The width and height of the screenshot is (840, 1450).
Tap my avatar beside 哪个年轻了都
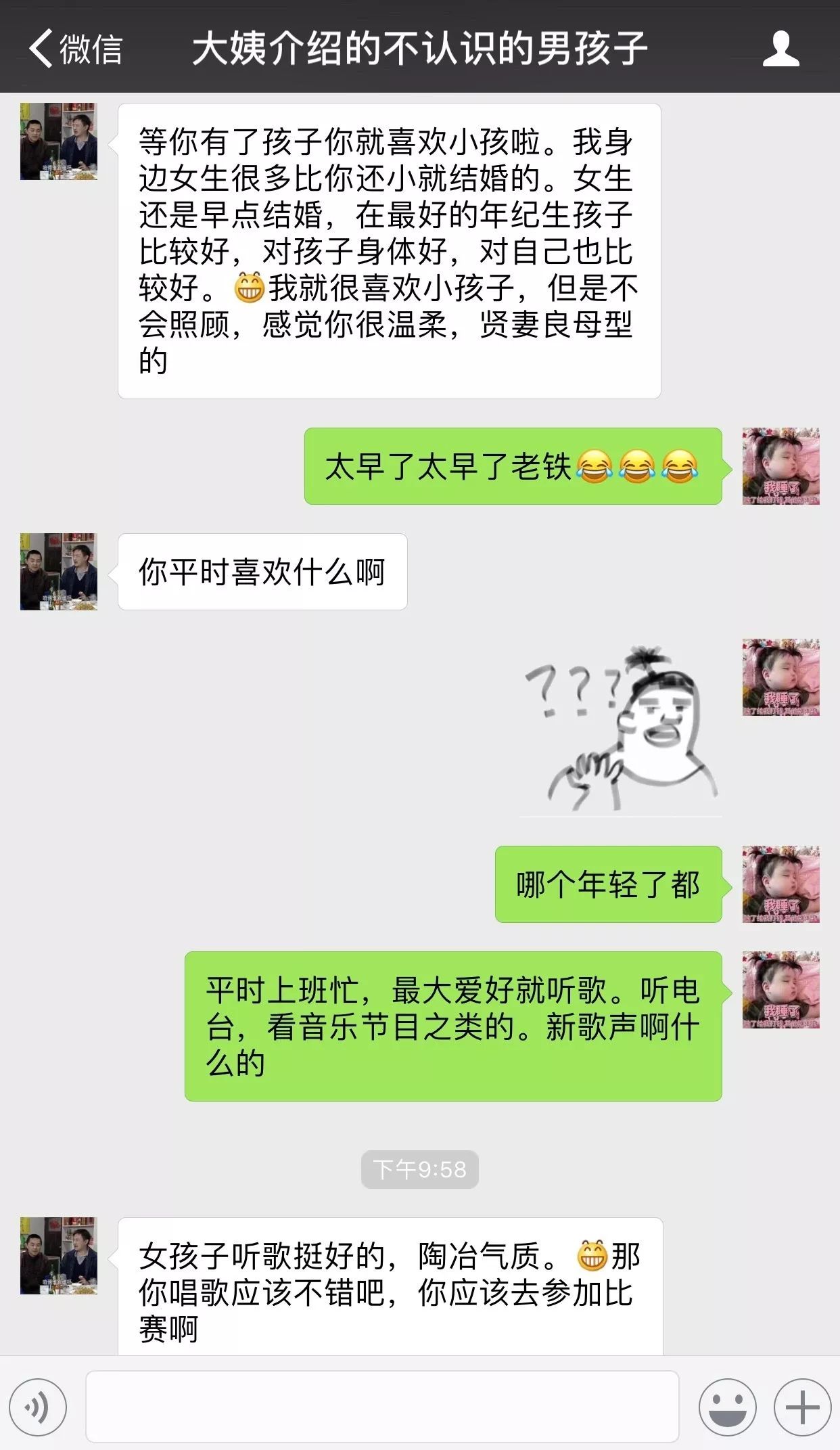click(x=781, y=884)
